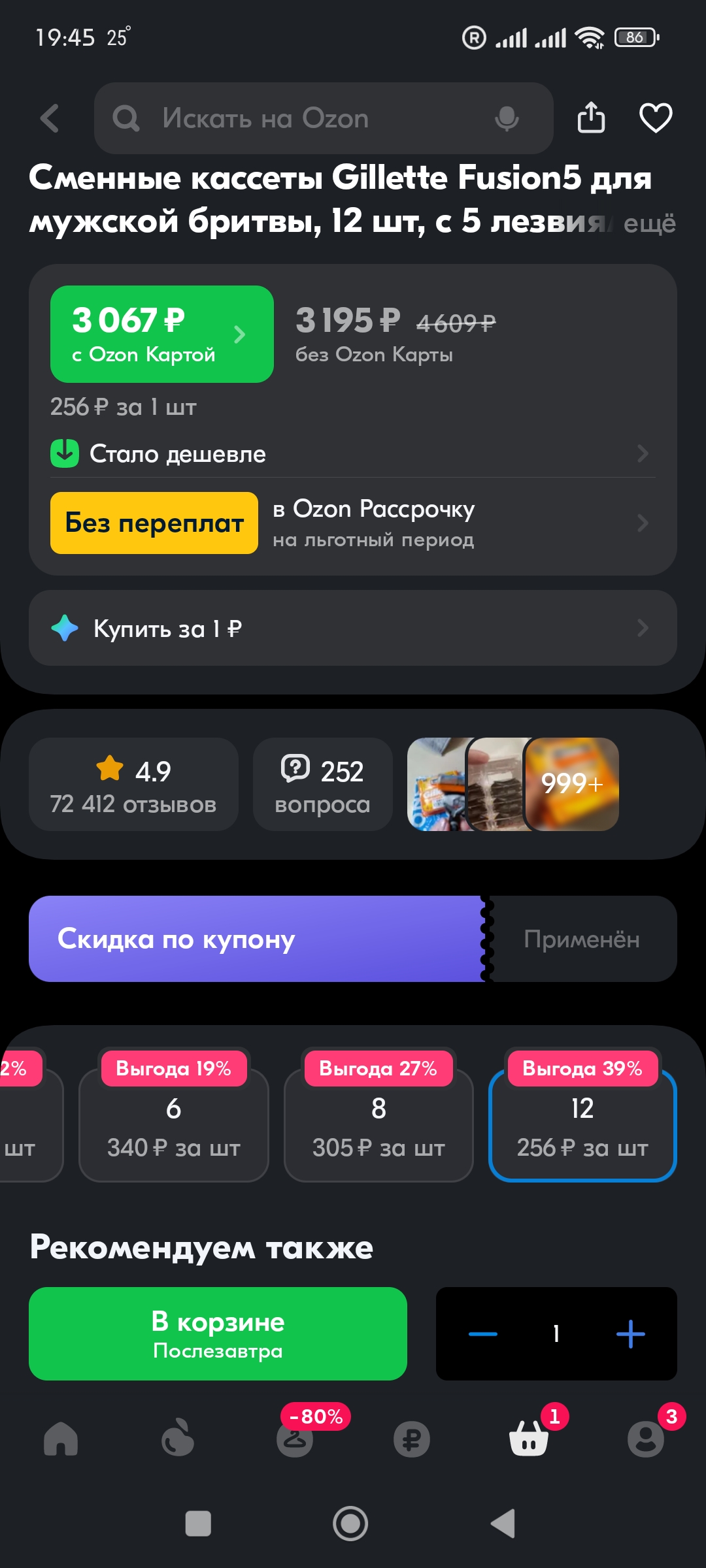706x1568 pixels.
Task: Start voice search with the microphone
Action: [507, 118]
